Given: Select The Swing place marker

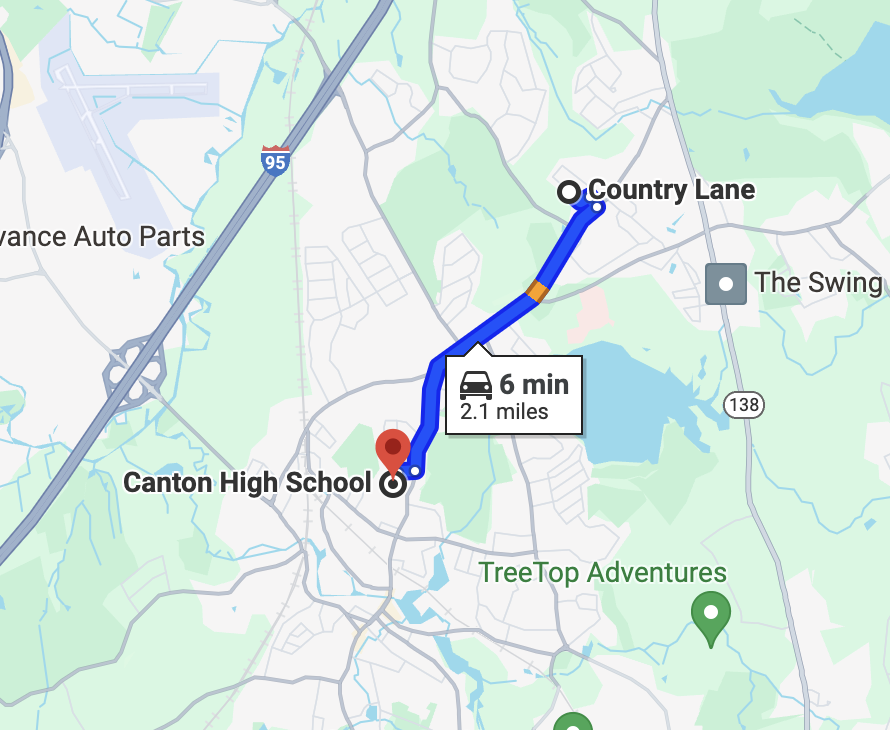Looking at the screenshot, I should tap(726, 283).
